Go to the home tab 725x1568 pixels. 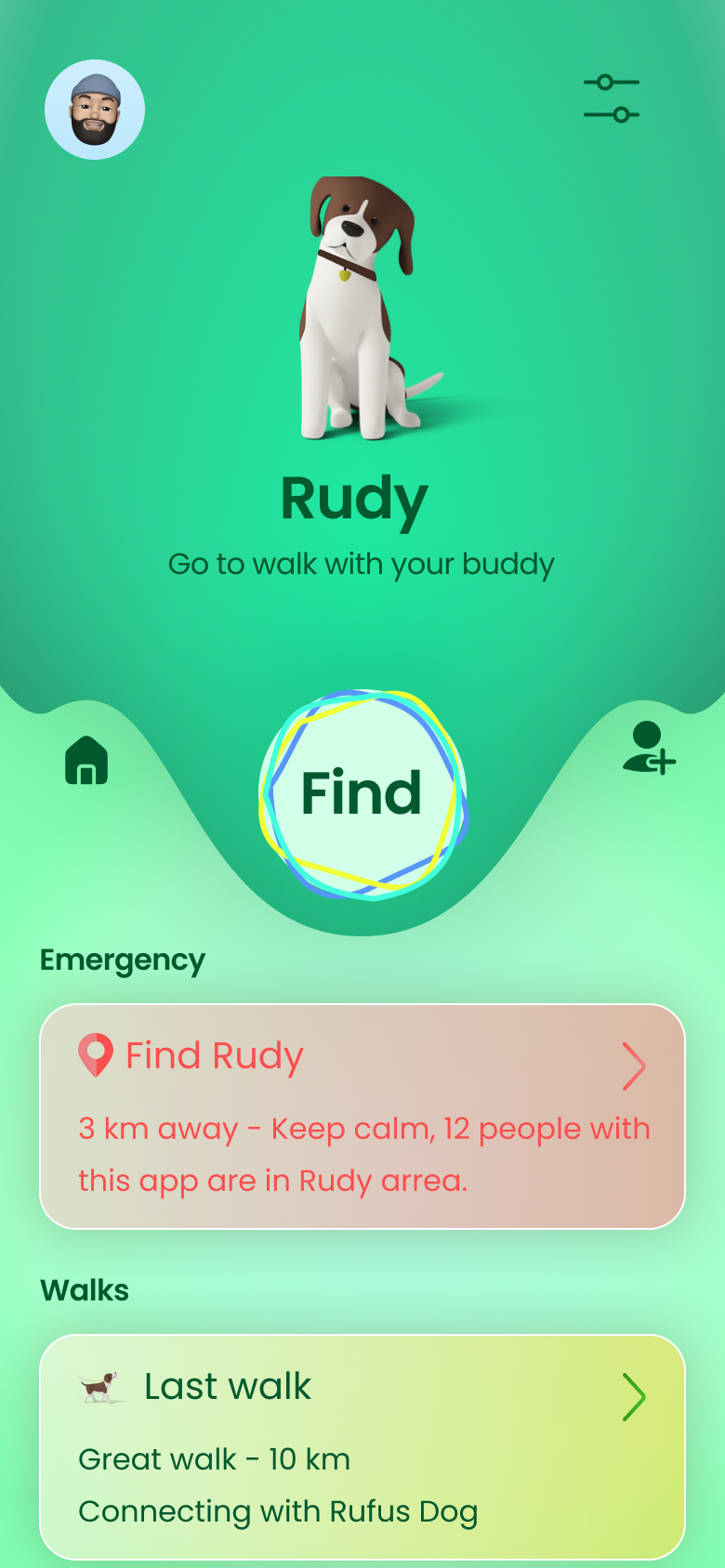pos(86,760)
